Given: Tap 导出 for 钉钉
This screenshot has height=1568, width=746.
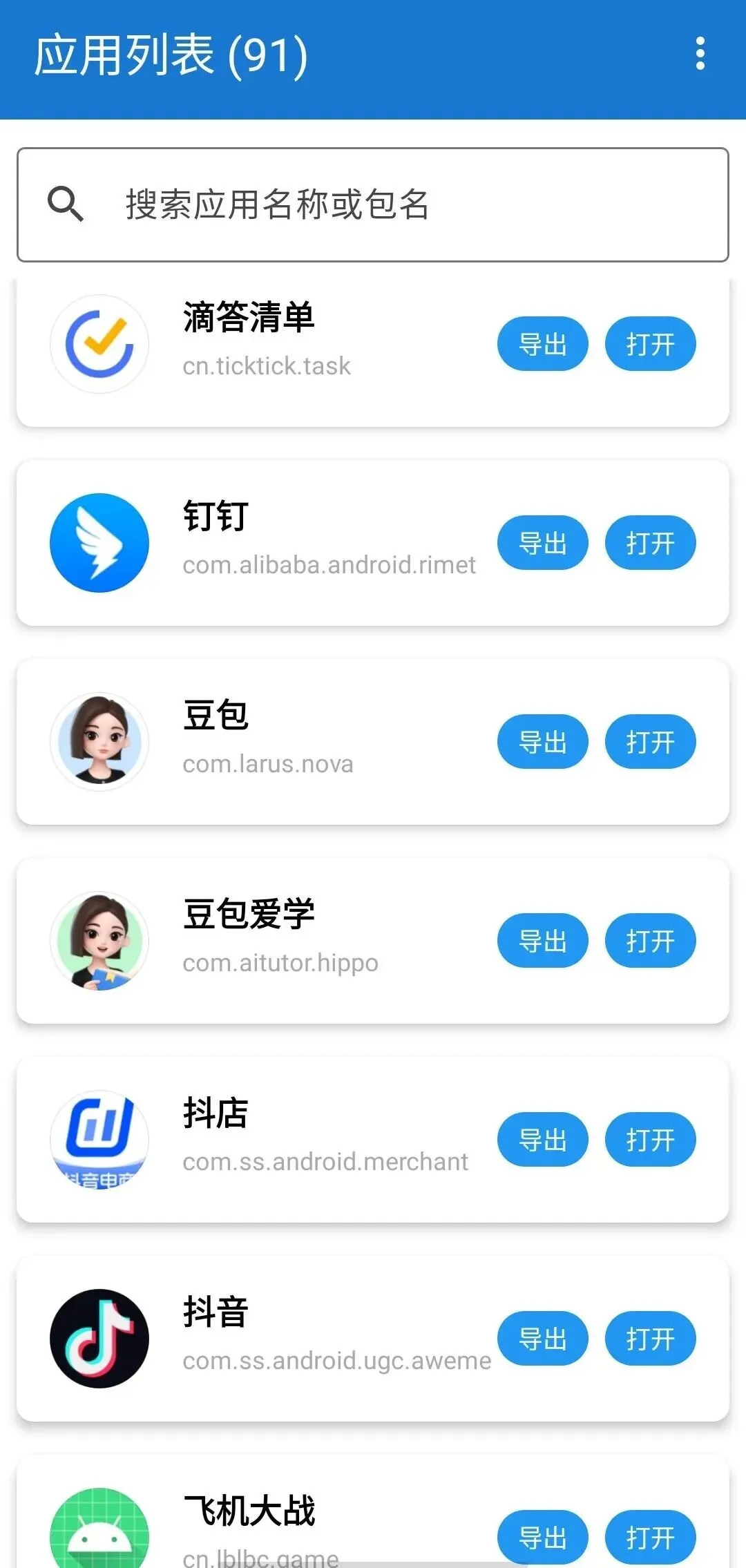Looking at the screenshot, I should tap(542, 543).
